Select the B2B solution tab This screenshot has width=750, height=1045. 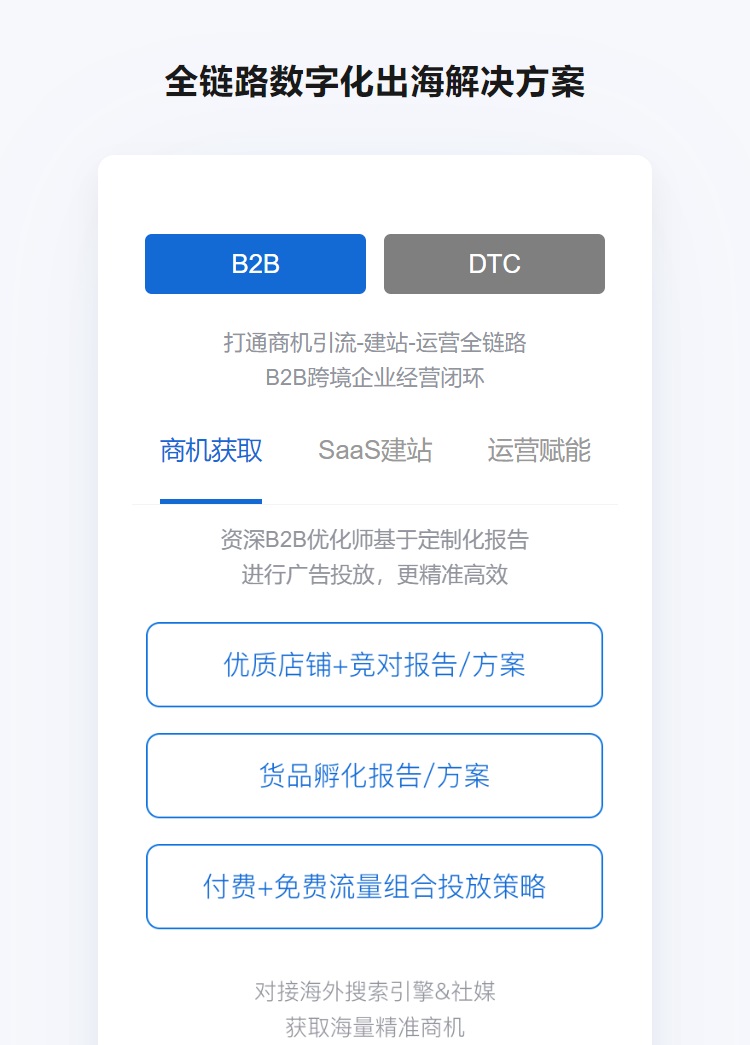tap(255, 264)
